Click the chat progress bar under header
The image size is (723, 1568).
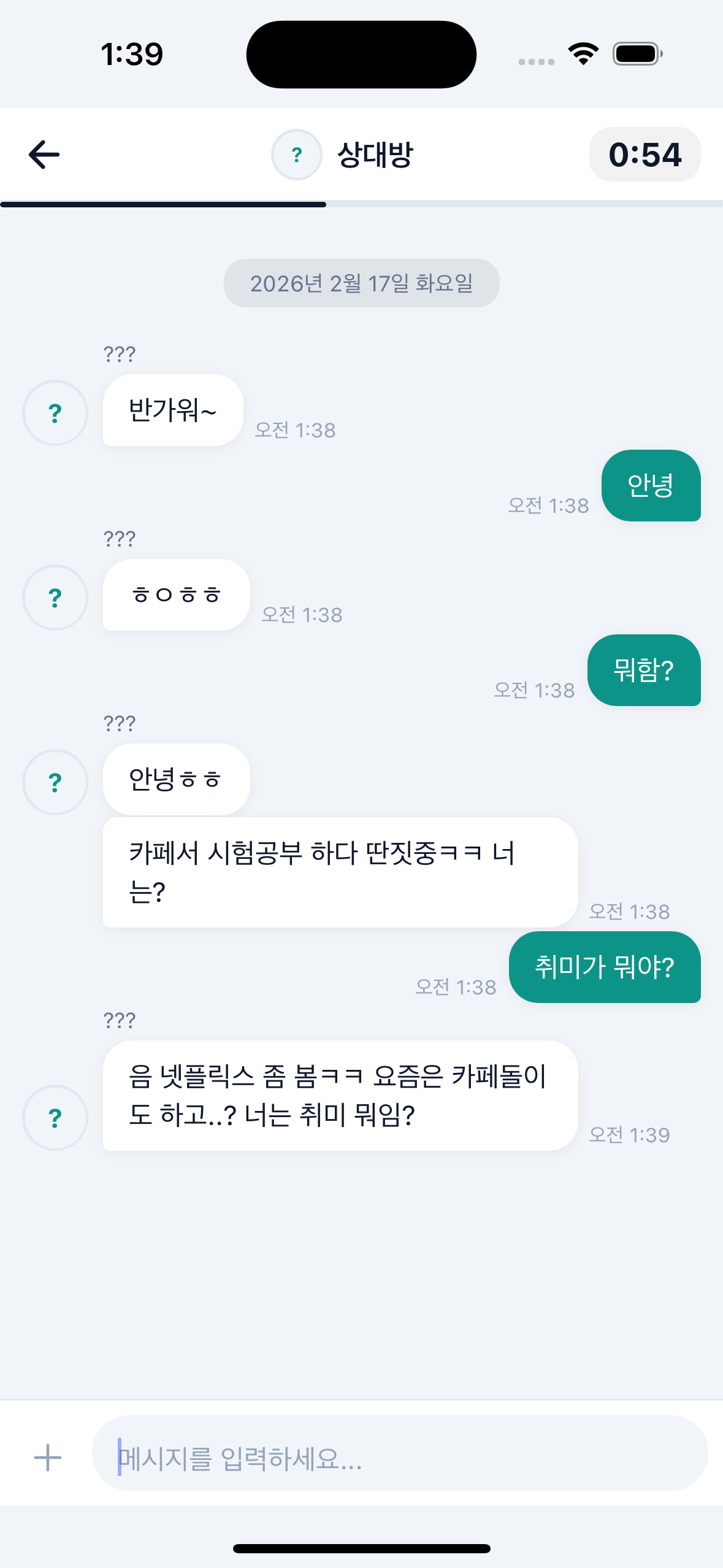tap(163, 203)
